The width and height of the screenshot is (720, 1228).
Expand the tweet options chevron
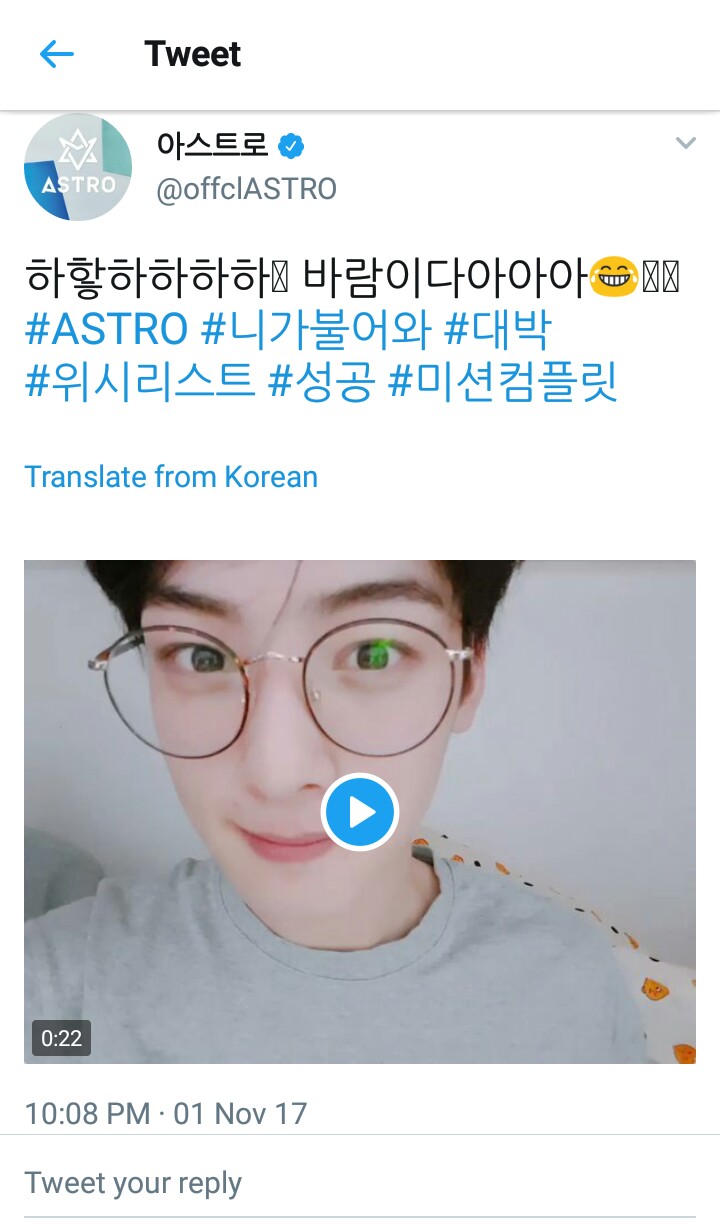685,144
